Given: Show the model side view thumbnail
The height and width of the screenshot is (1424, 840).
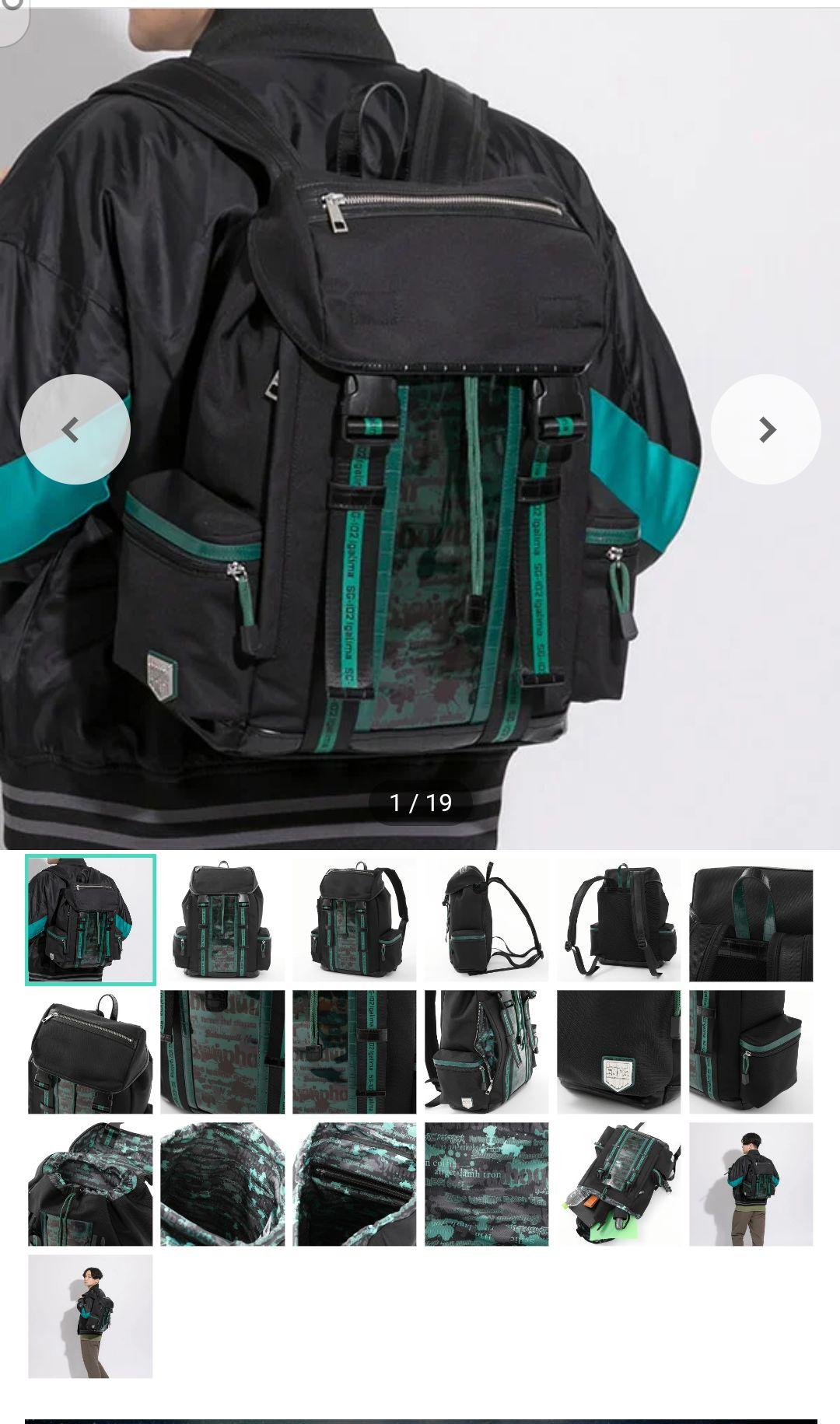Looking at the screenshot, I should pos(90,1317).
